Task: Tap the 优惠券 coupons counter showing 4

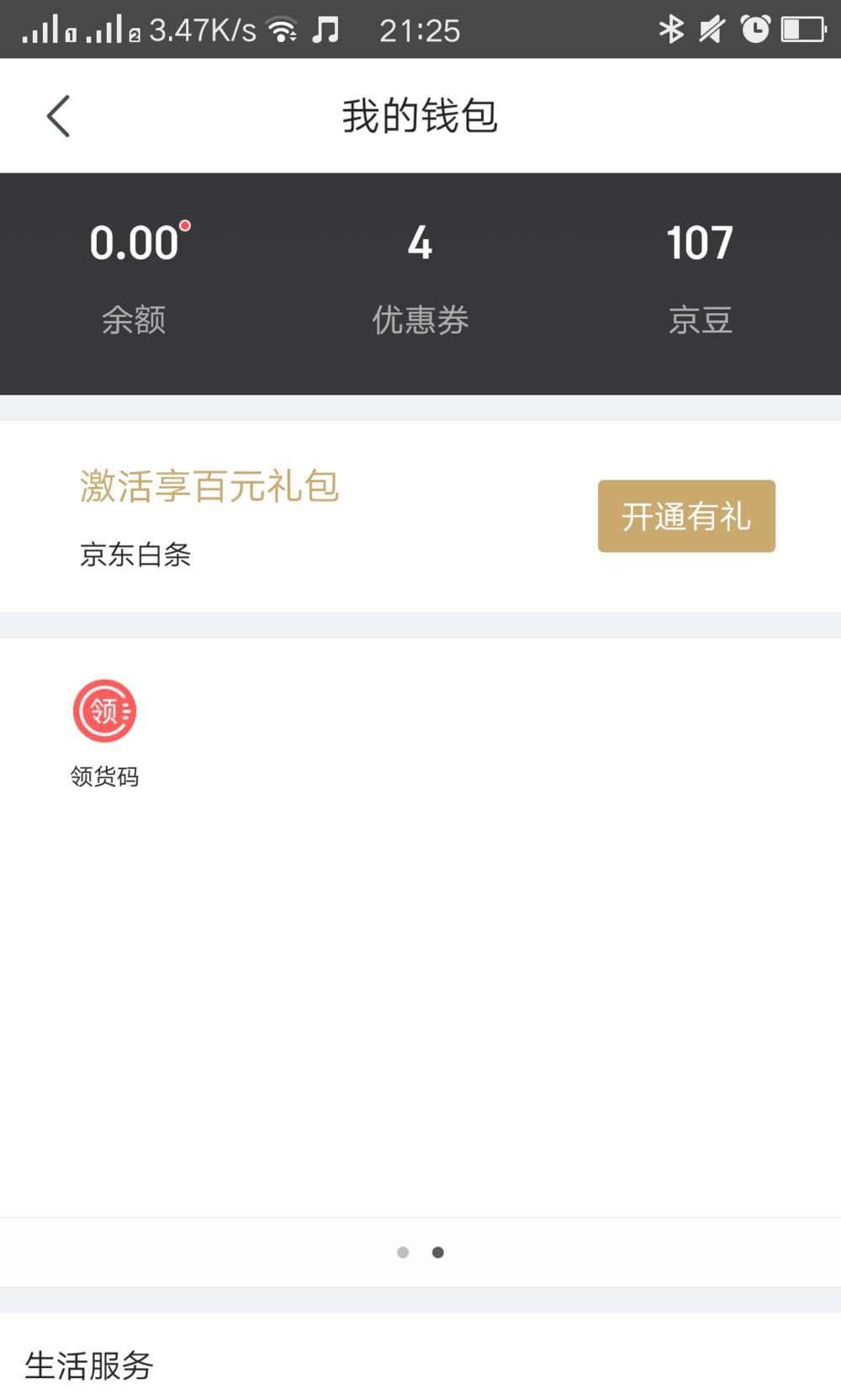Action: pyautogui.click(x=420, y=278)
